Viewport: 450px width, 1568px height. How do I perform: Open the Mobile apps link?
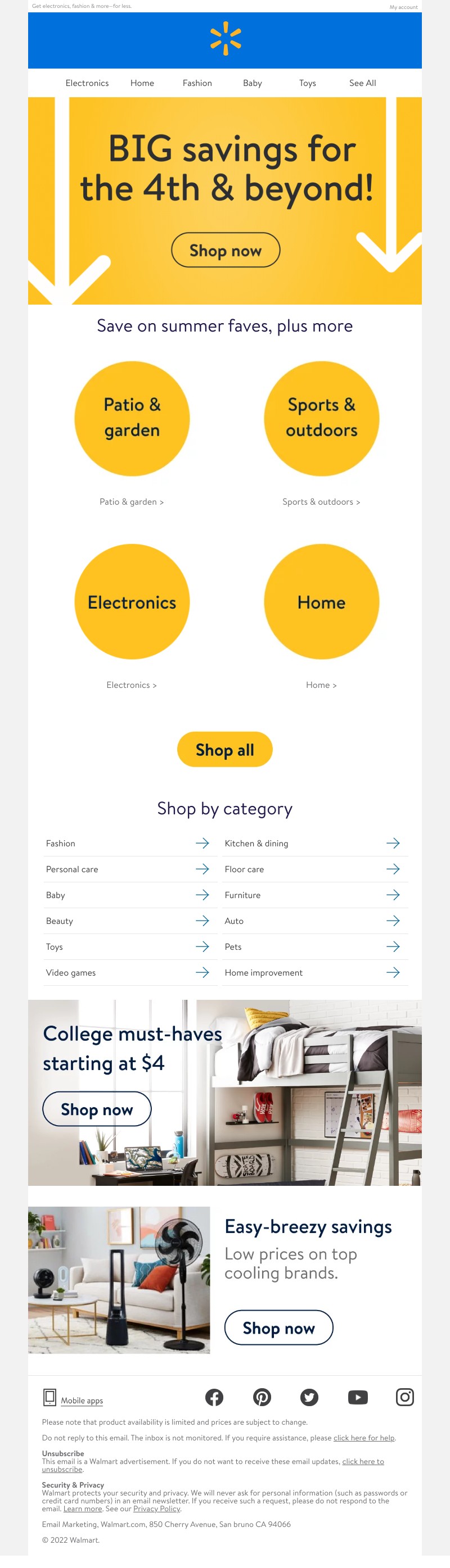[82, 1401]
